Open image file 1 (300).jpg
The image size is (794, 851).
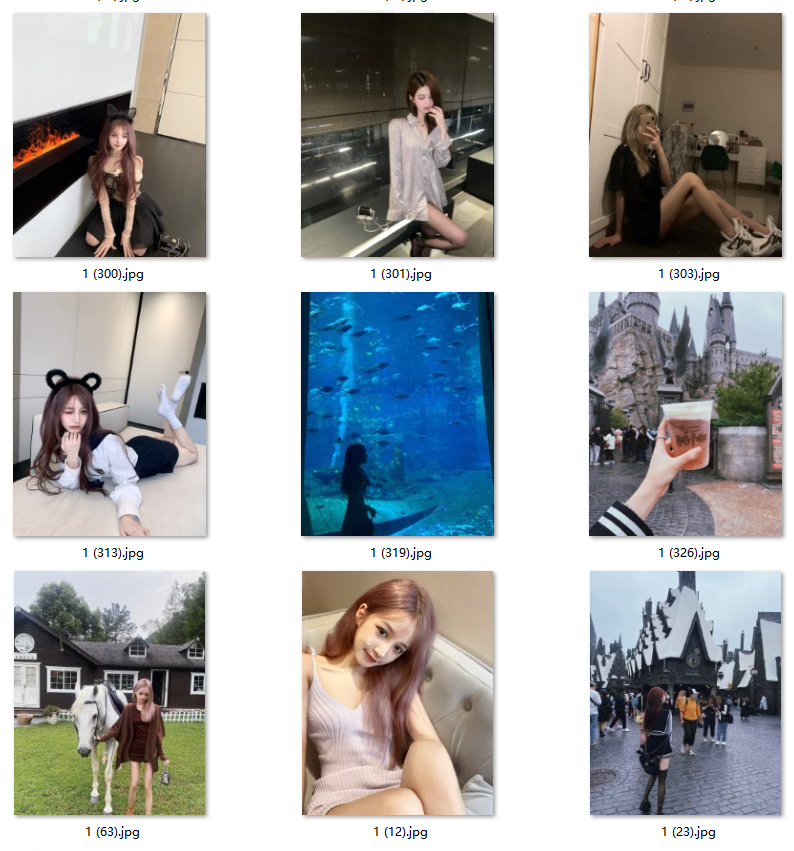pyautogui.click(x=110, y=136)
